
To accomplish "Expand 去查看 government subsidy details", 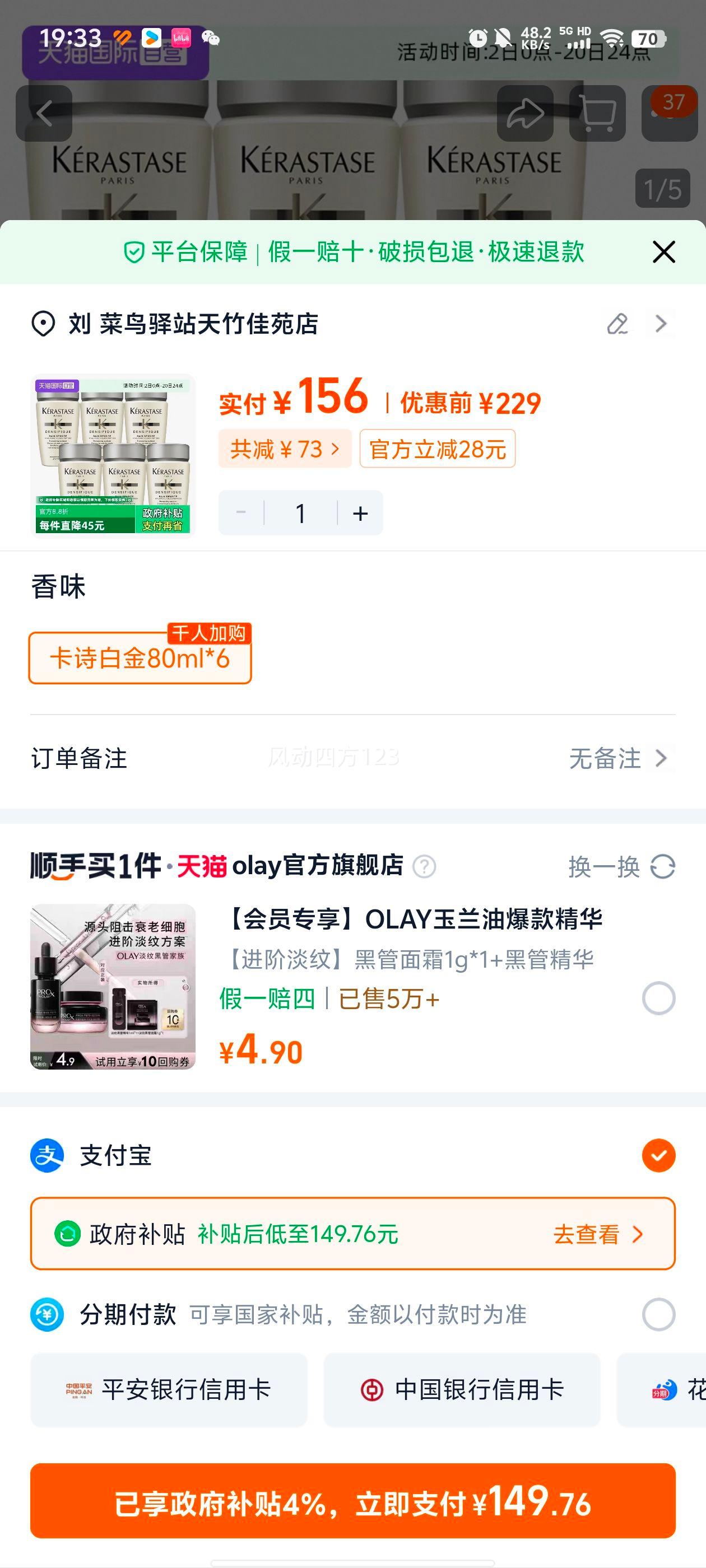I will pyautogui.click(x=600, y=1234).
